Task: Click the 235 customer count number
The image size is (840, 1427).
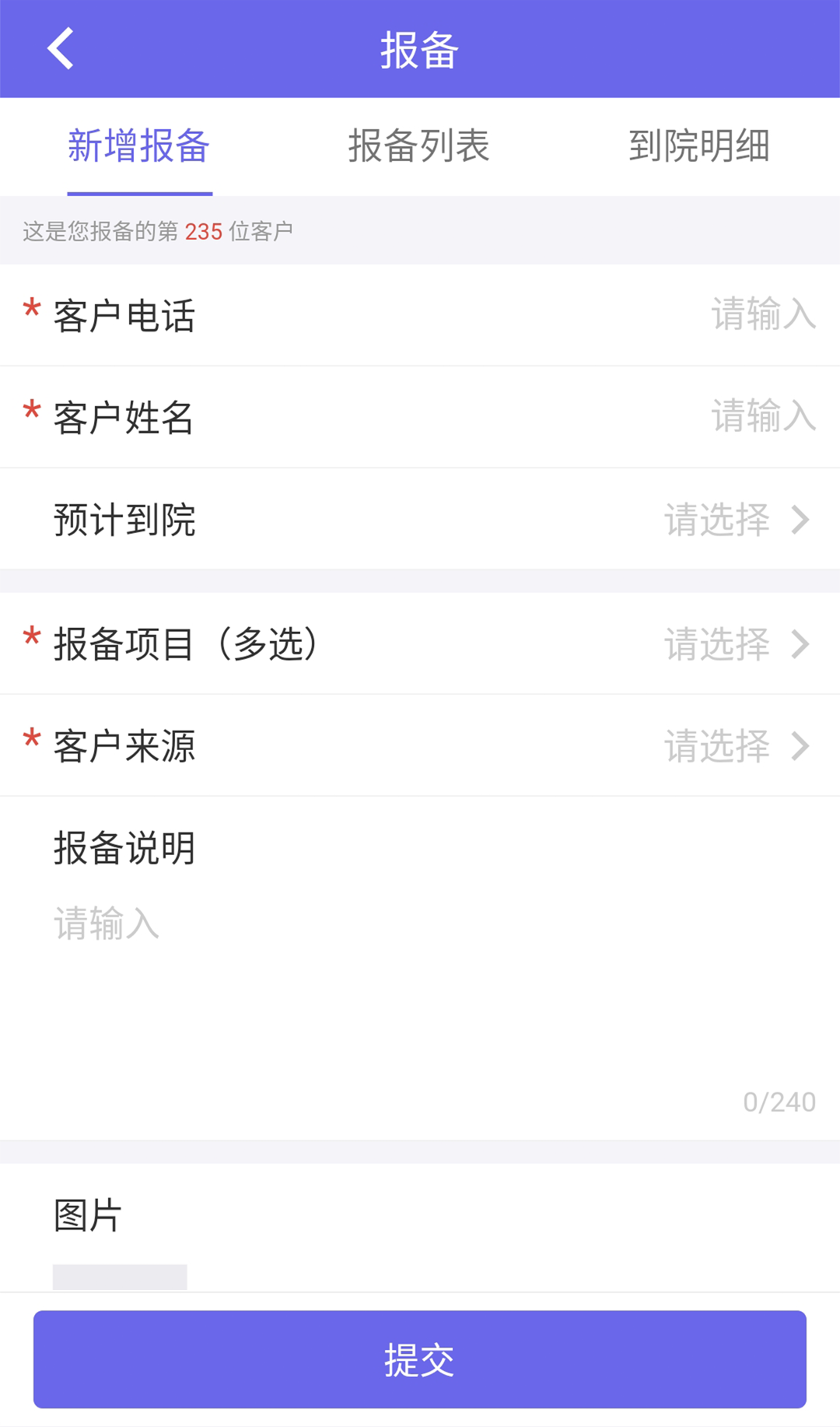Action: 204,230
